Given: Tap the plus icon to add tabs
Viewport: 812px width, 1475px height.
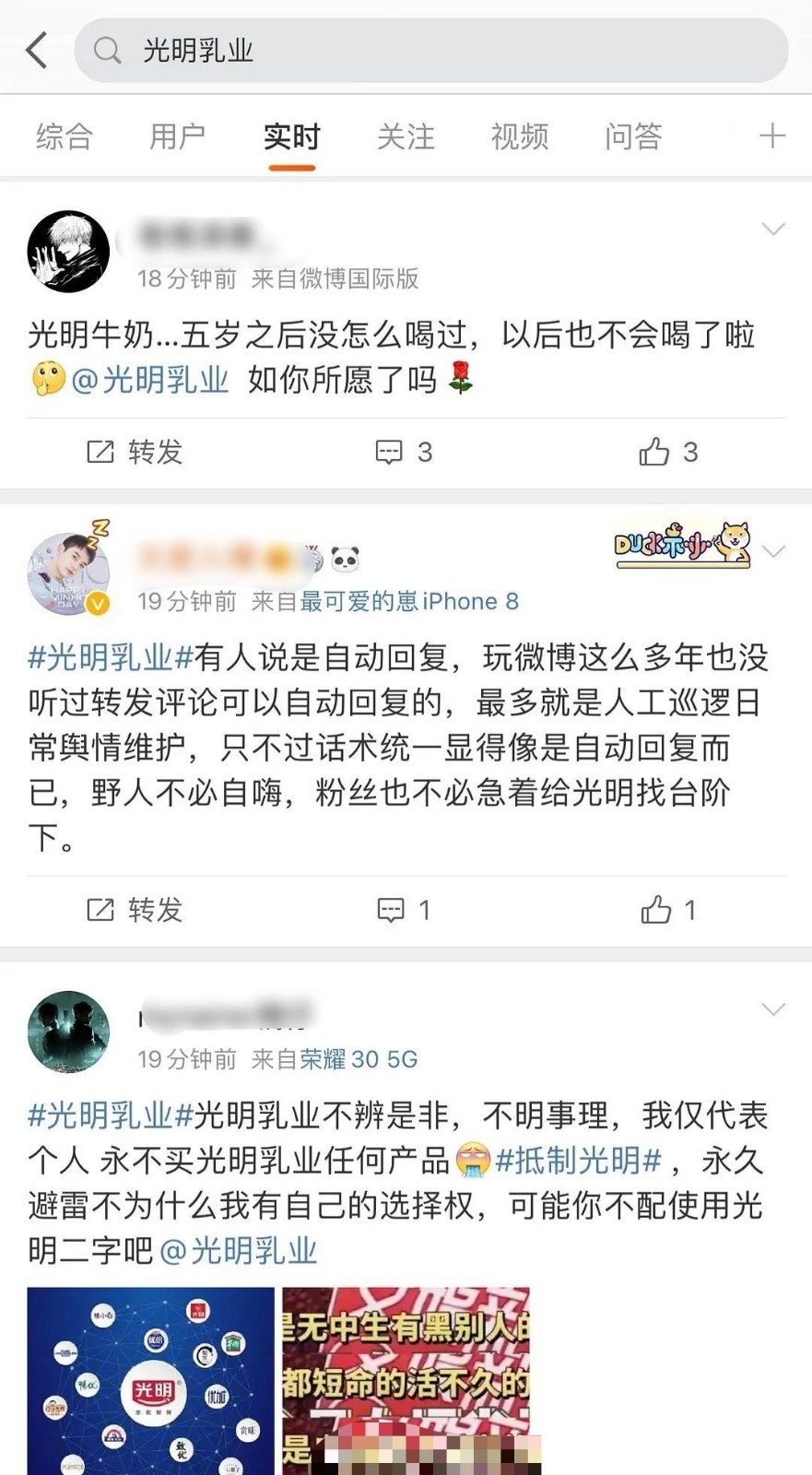Looking at the screenshot, I should point(771,136).
